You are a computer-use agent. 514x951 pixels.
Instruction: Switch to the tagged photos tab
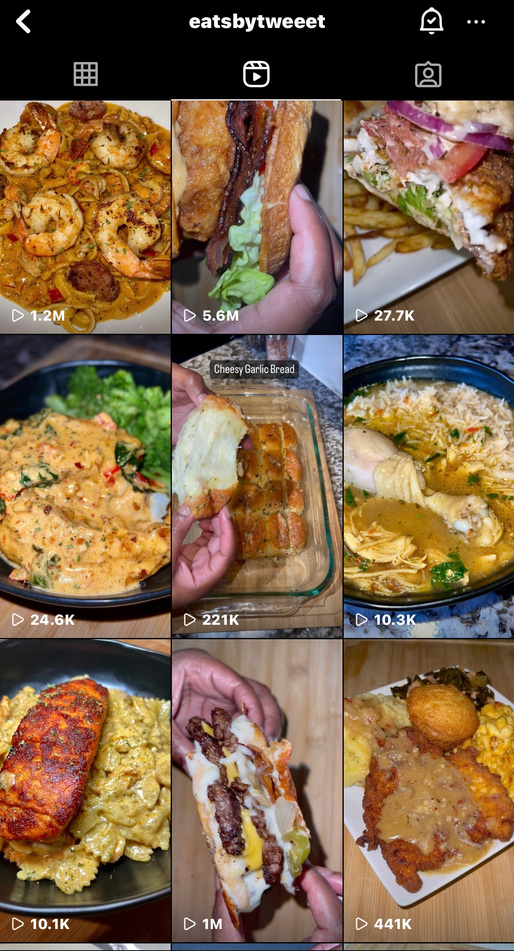tap(428, 75)
